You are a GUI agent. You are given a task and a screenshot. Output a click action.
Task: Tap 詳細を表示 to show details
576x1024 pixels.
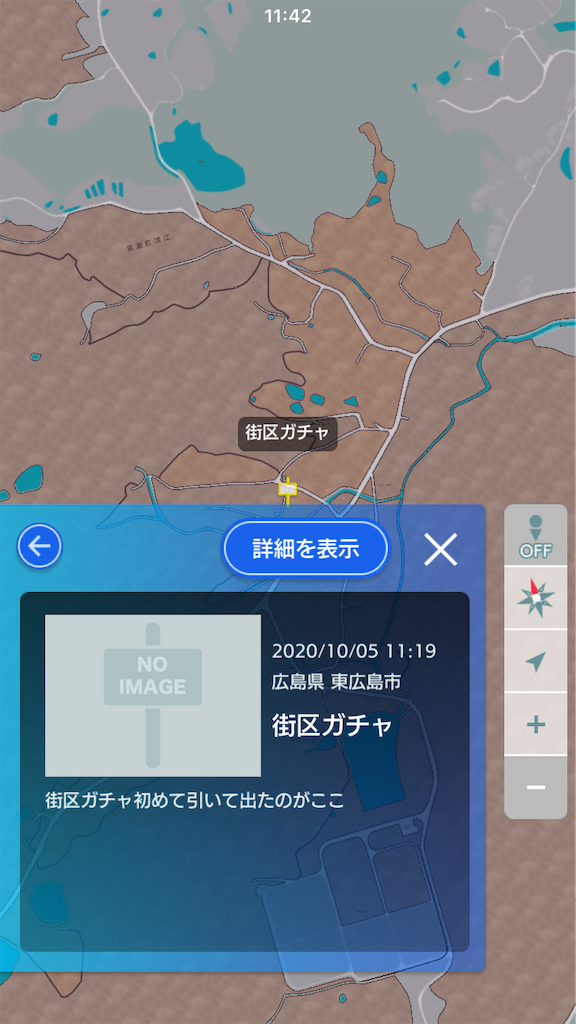pos(306,549)
